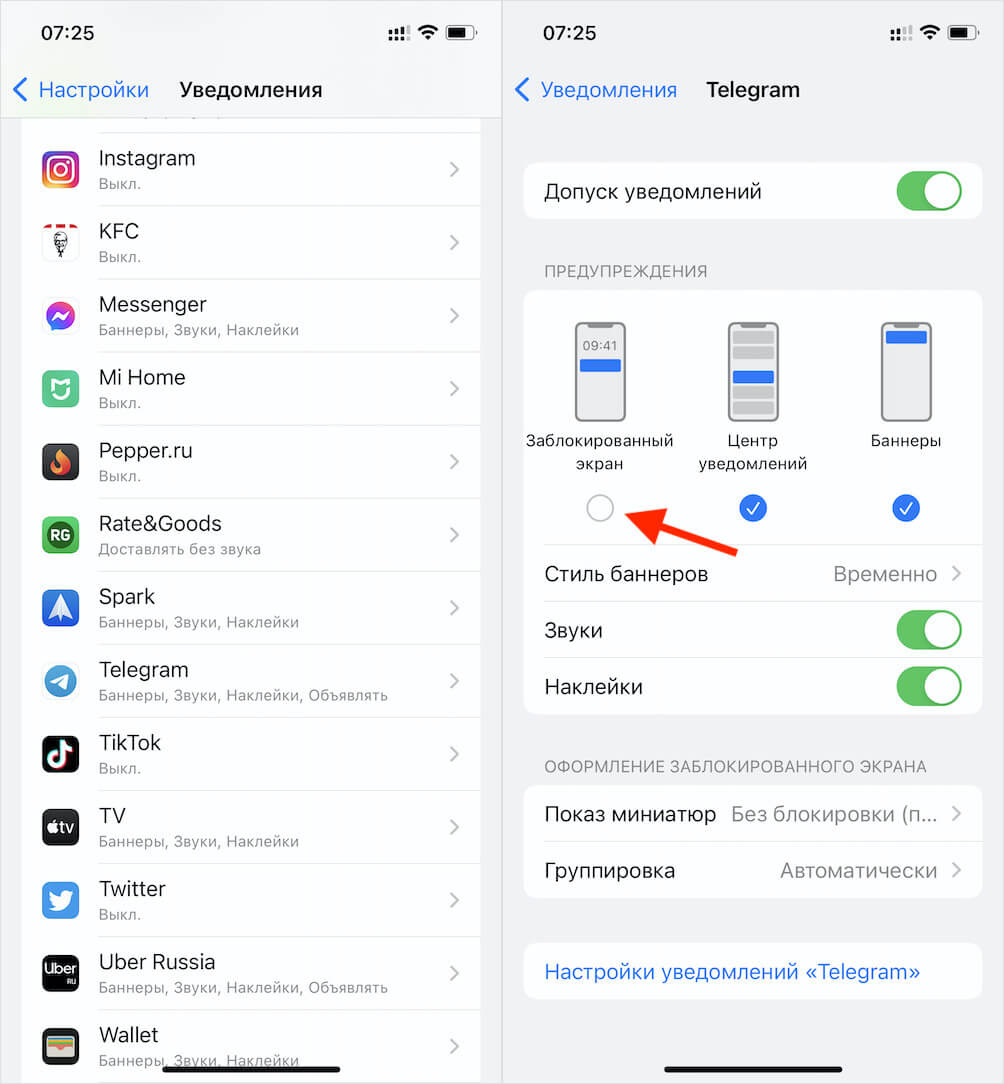The image size is (1004, 1084).
Task: Disable the Наклейки switch
Action: pyautogui.click(x=928, y=687)
